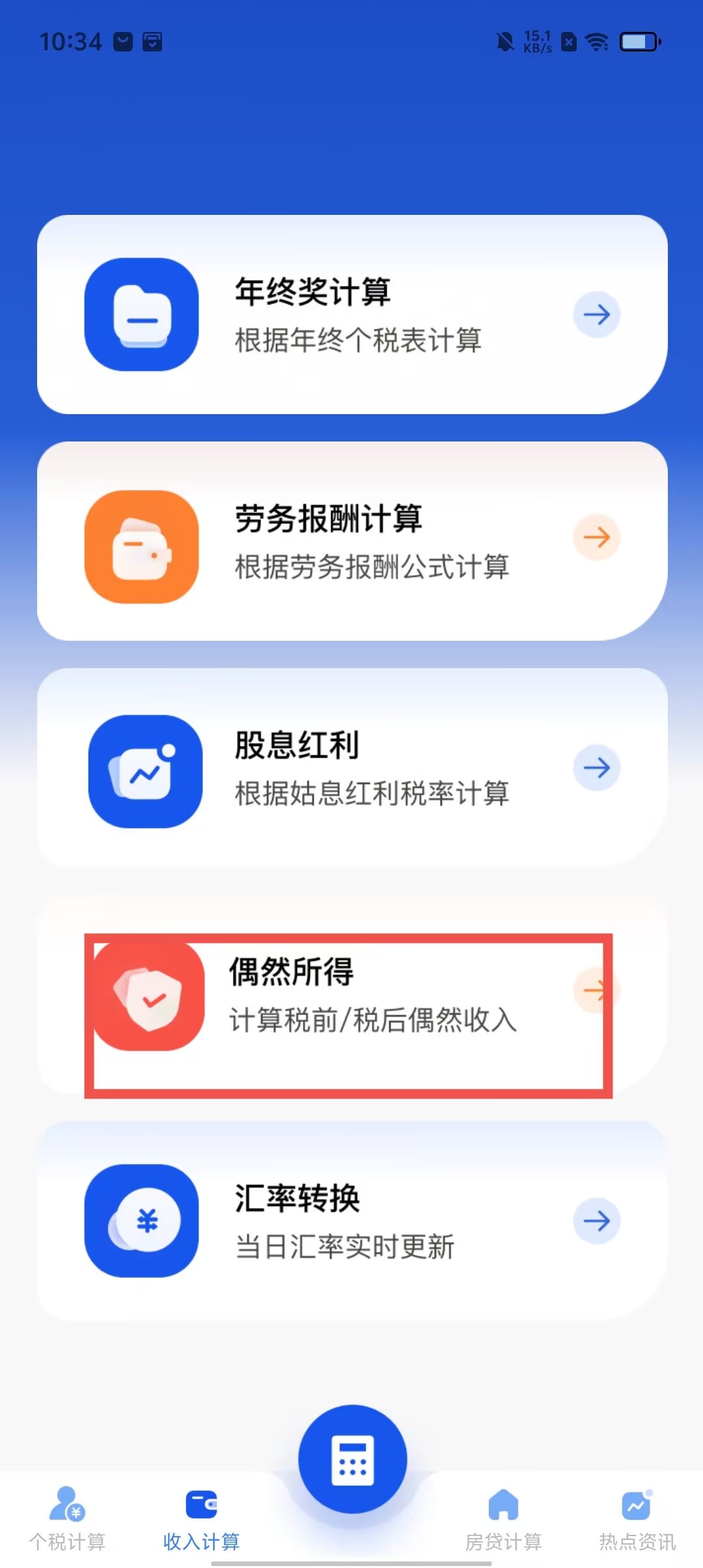Switch to 热点资讯 tab
Screen dimensions: 703x1568
coord(637,1518)
